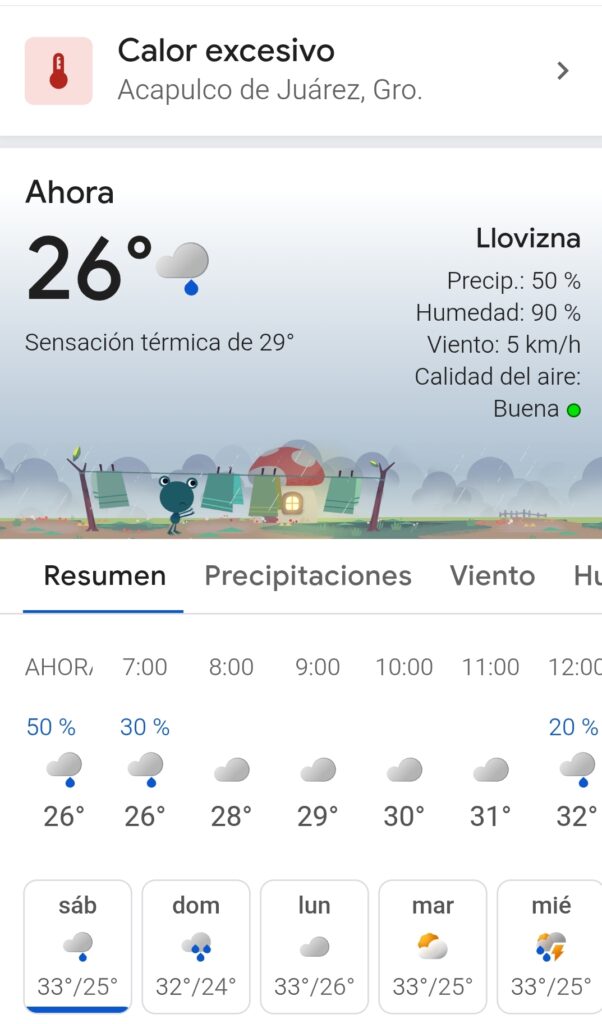Select the sáb forecast card
This screenshot has width=602, height=1024.
(78, 945)
